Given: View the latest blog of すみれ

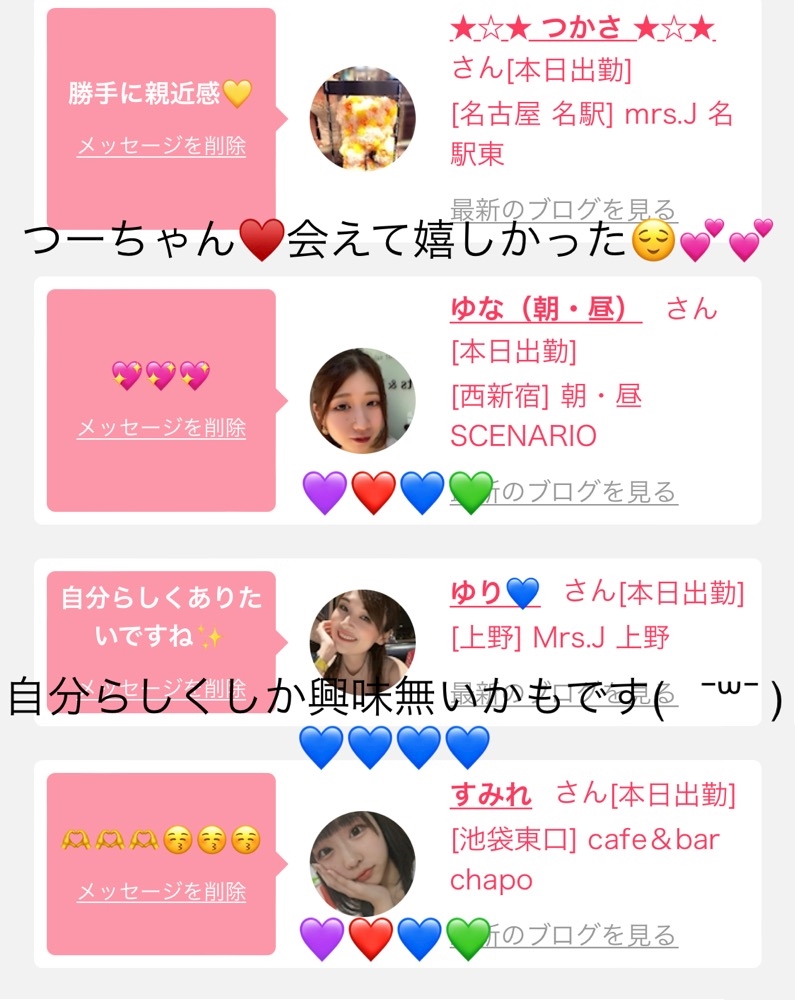Looking at the screenshot, I should [564, 935].
